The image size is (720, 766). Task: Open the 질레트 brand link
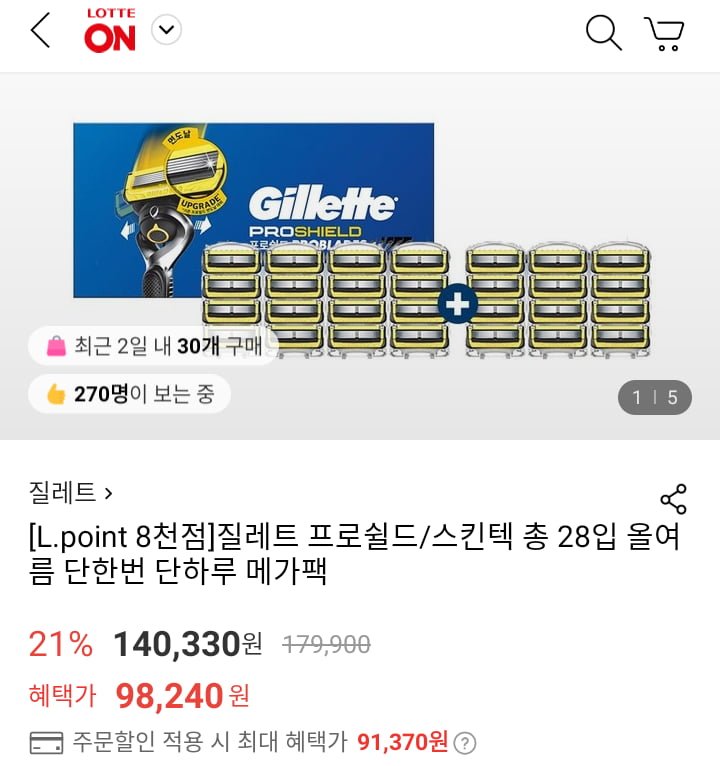click(70, 492)
